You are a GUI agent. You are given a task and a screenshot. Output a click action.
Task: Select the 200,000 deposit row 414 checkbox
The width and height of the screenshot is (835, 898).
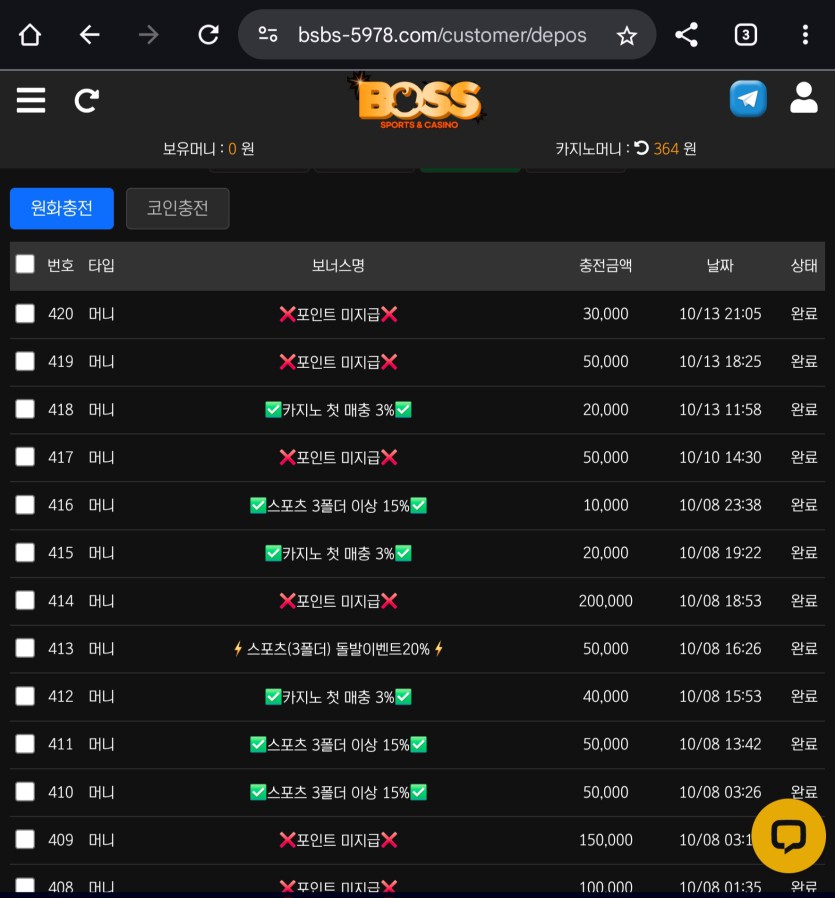pyautogui.click(x=25, y=601)
